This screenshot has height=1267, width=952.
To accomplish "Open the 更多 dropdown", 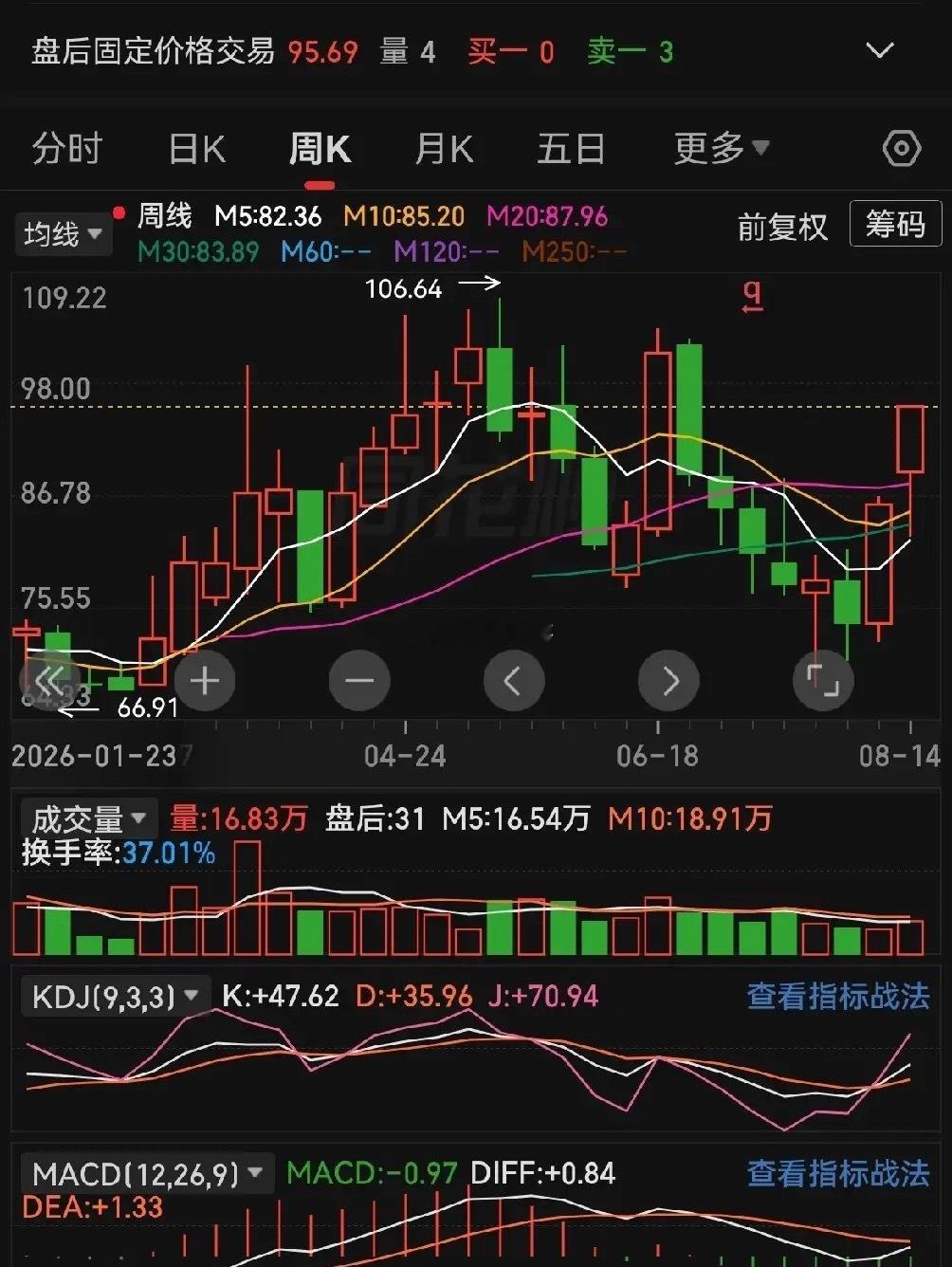I will point(722,149).
